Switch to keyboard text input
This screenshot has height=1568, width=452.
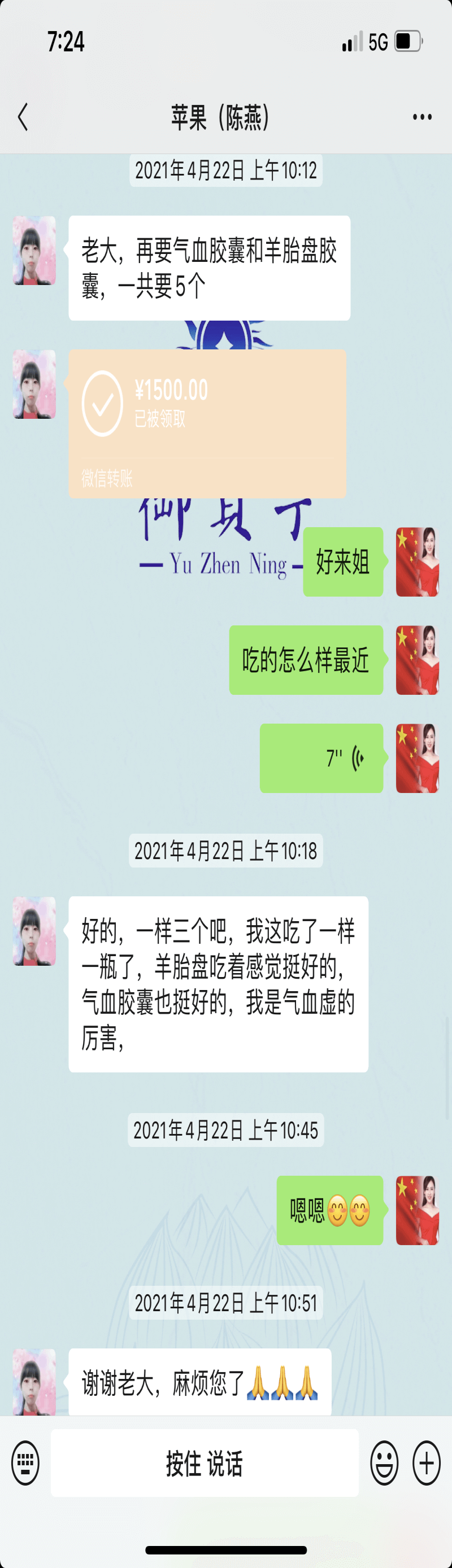(25, 1462)
